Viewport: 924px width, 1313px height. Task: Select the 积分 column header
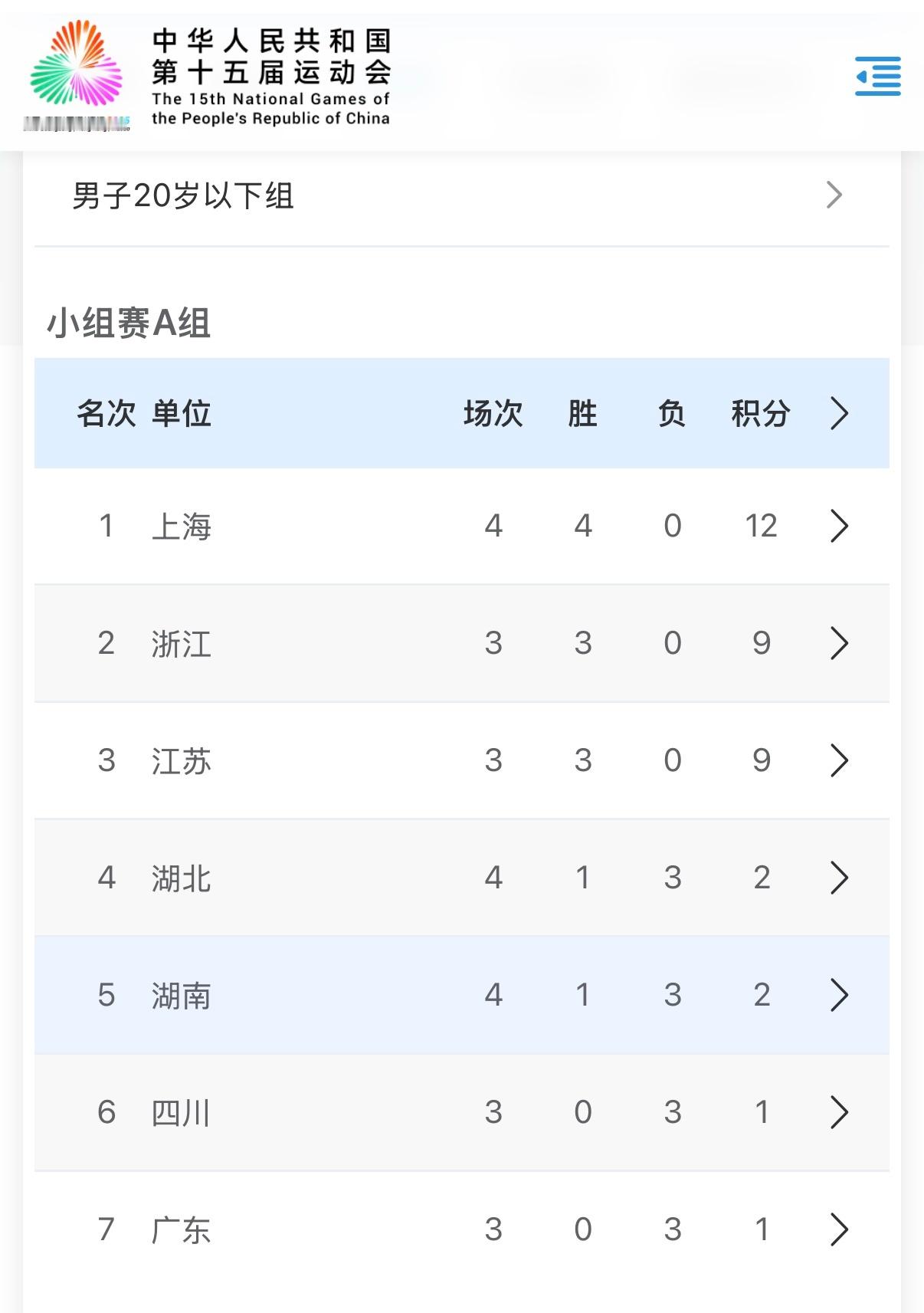pos(761,414)
